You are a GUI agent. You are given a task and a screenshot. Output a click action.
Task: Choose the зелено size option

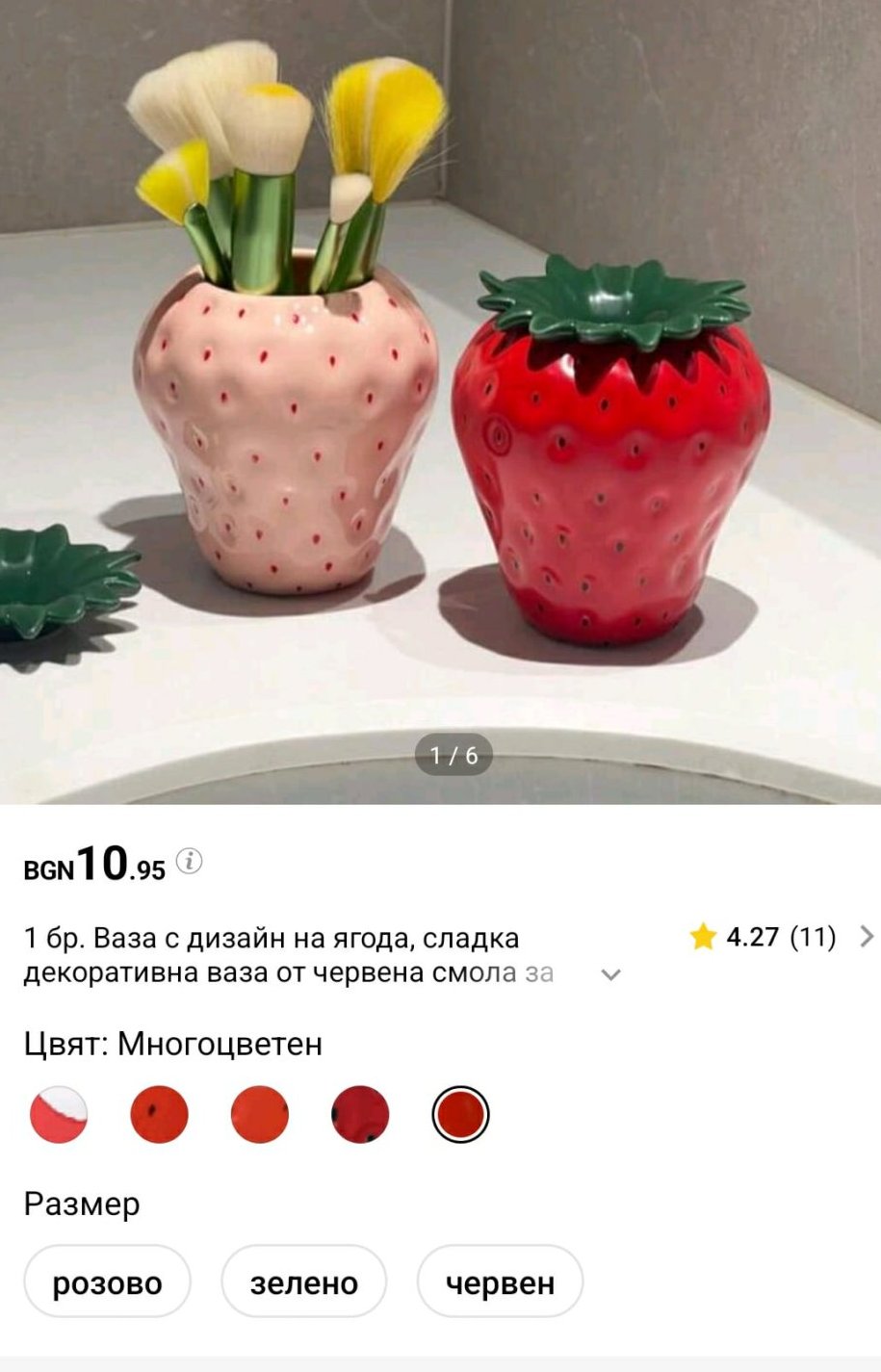304,1282
